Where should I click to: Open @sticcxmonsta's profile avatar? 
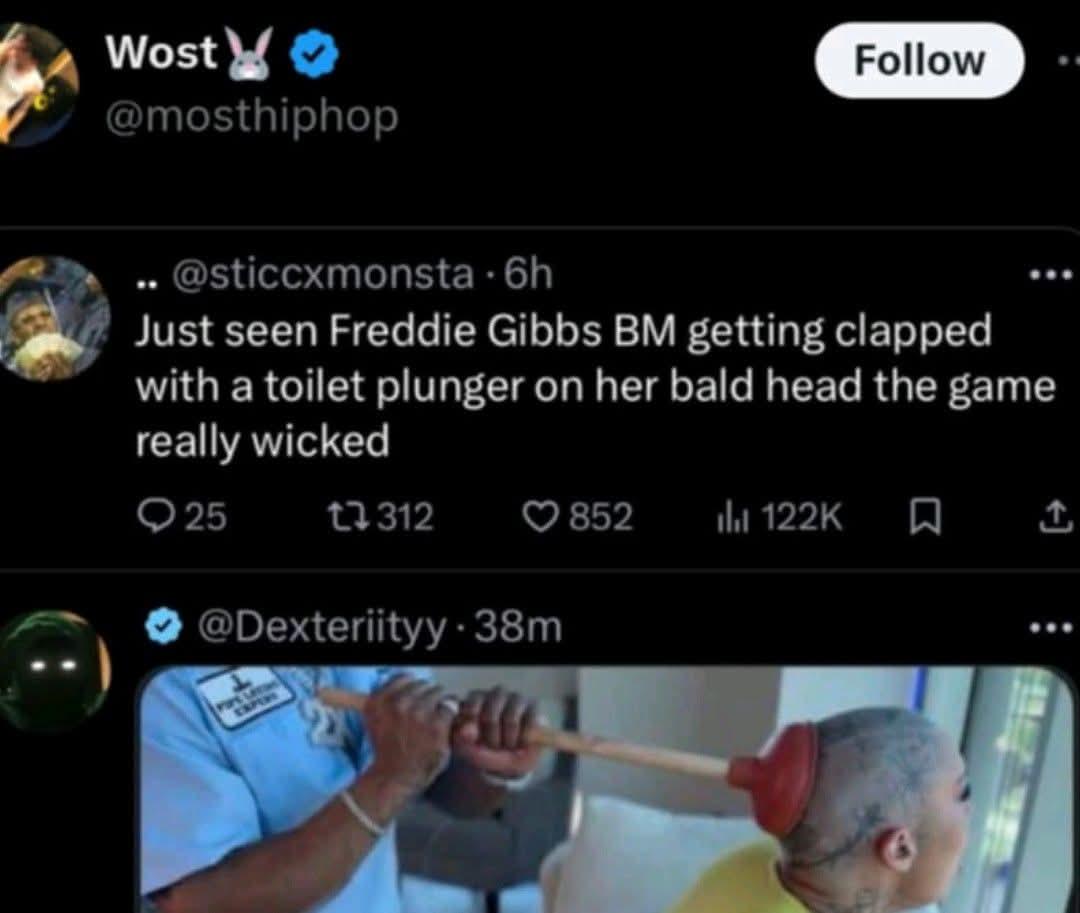[54, 317]
